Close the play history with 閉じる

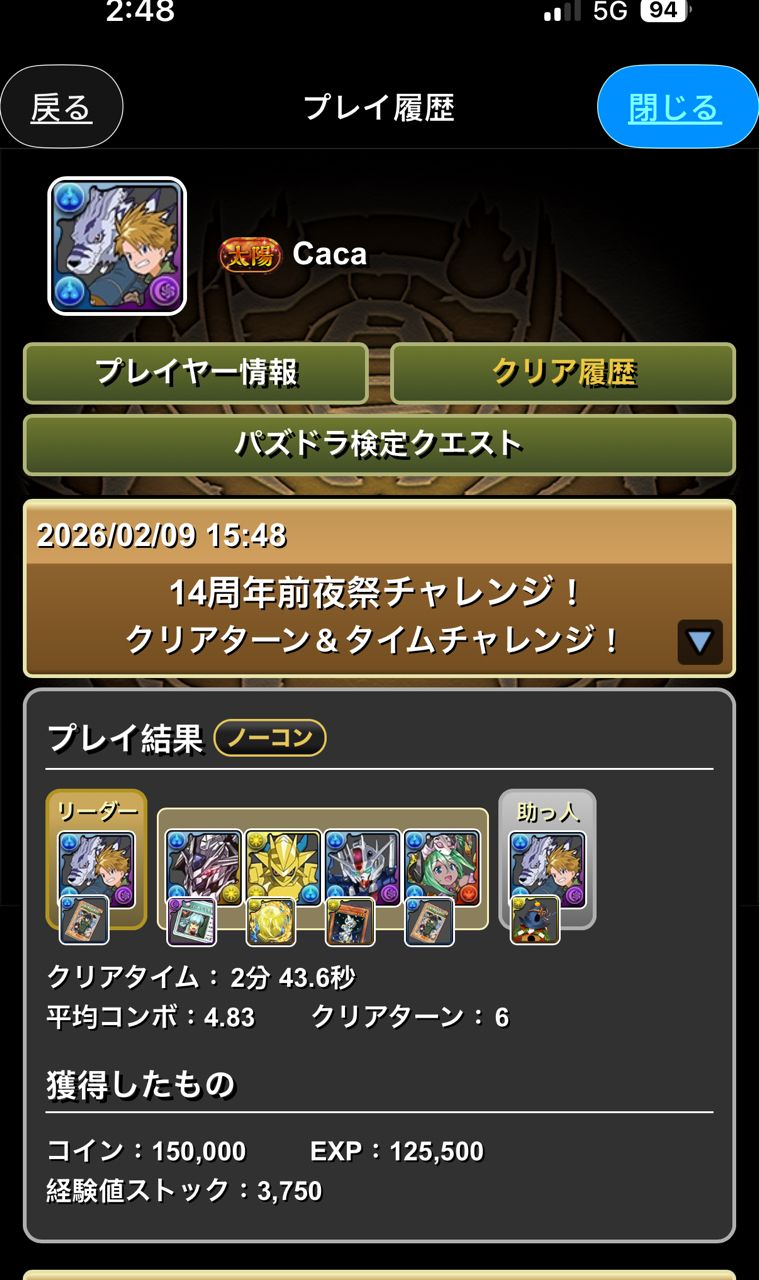click(x=676, y=107)
